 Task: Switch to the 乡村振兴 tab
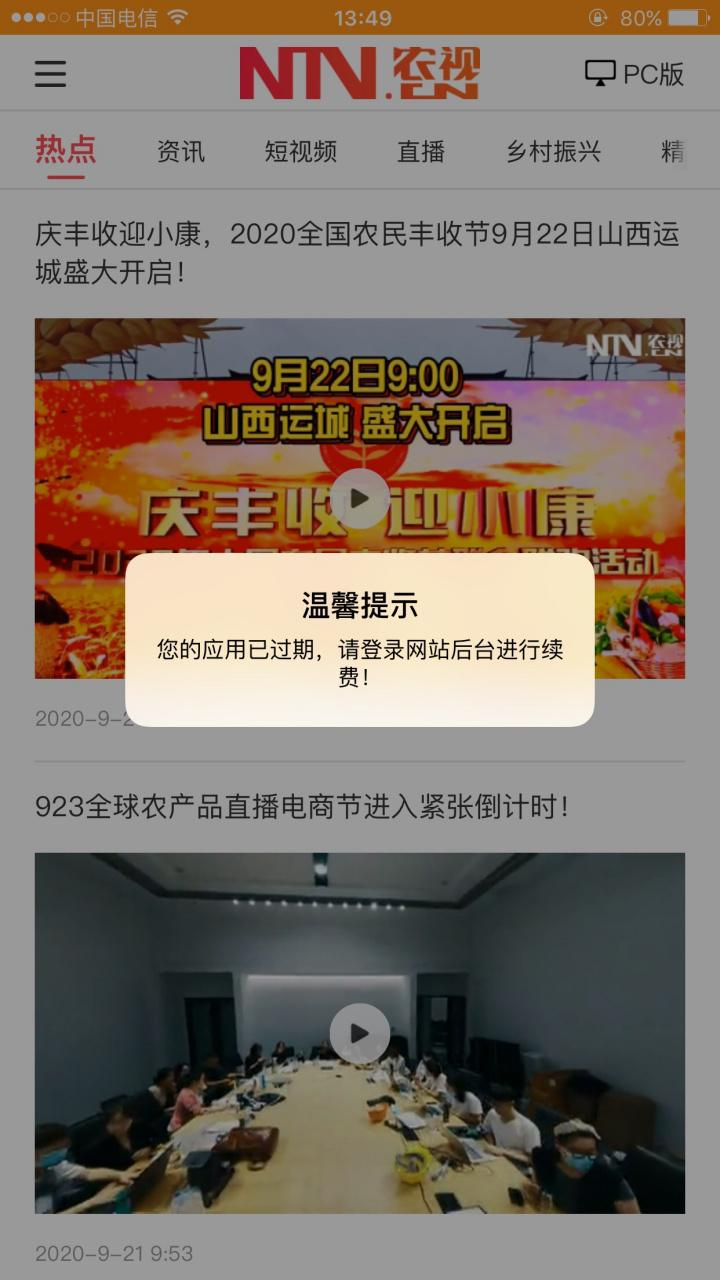[x=553, y=152]
